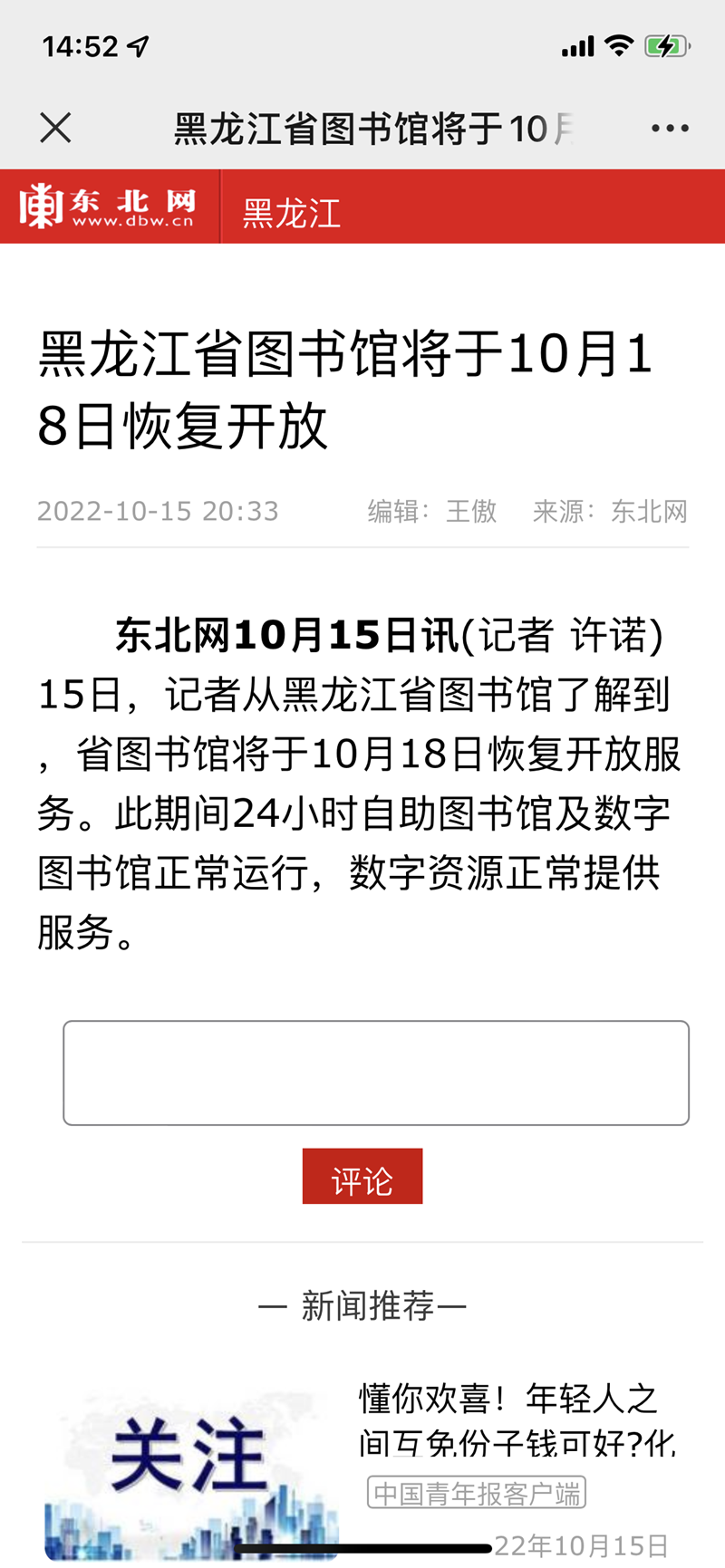Go to the 黑龙江 section

(291, 214)
